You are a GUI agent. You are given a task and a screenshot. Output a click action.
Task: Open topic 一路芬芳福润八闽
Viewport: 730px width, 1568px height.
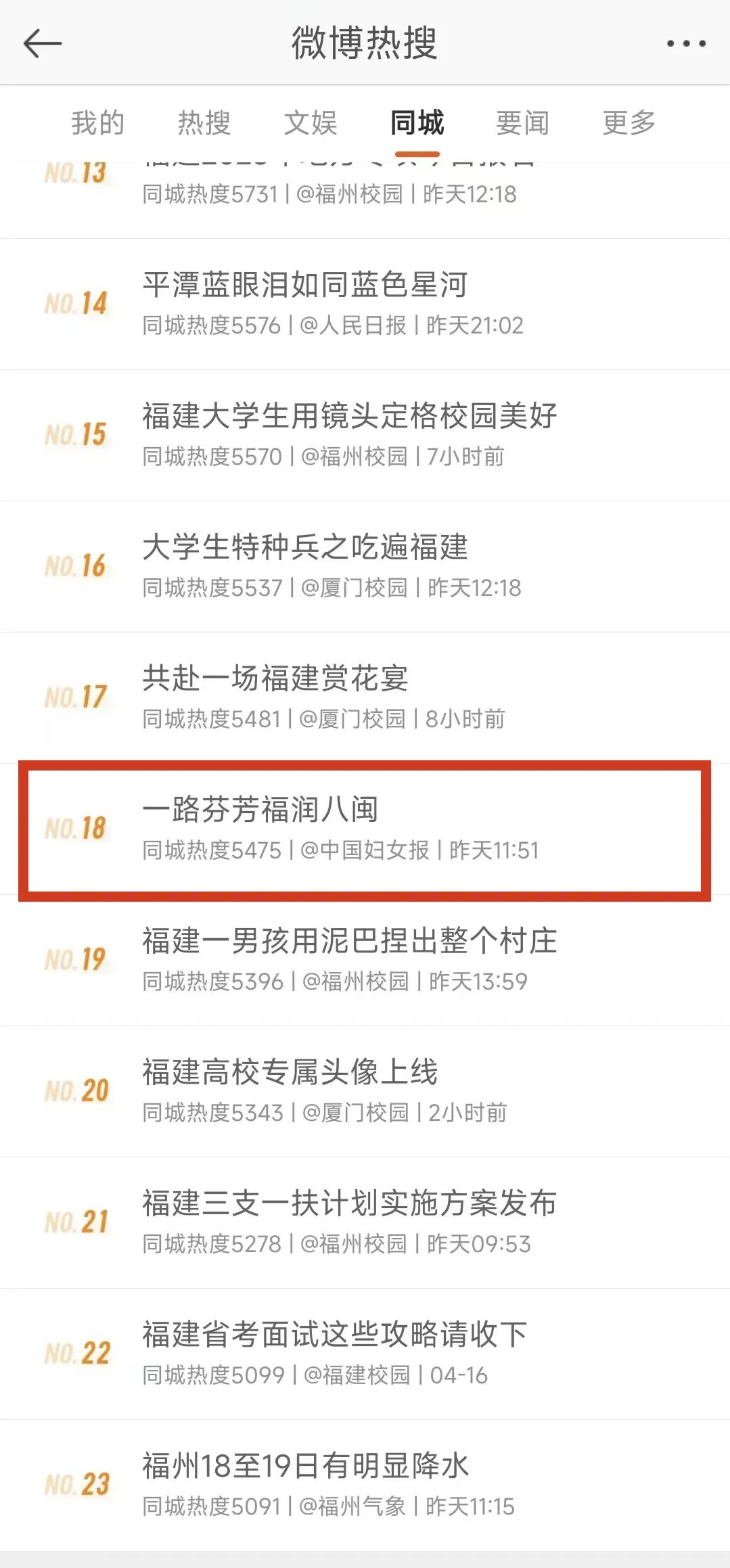pos(260,810)
